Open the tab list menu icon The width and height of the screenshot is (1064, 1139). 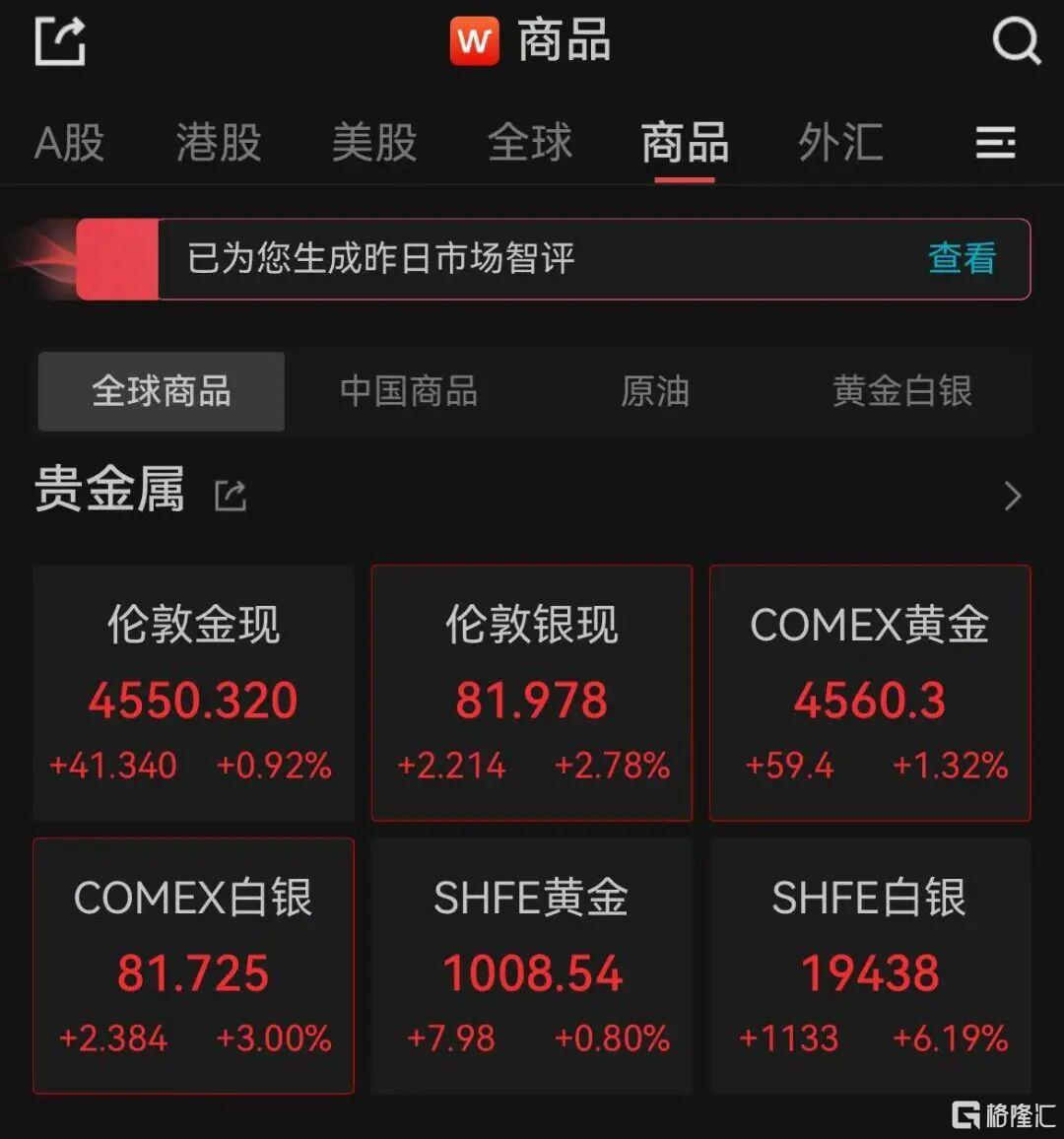995,142
